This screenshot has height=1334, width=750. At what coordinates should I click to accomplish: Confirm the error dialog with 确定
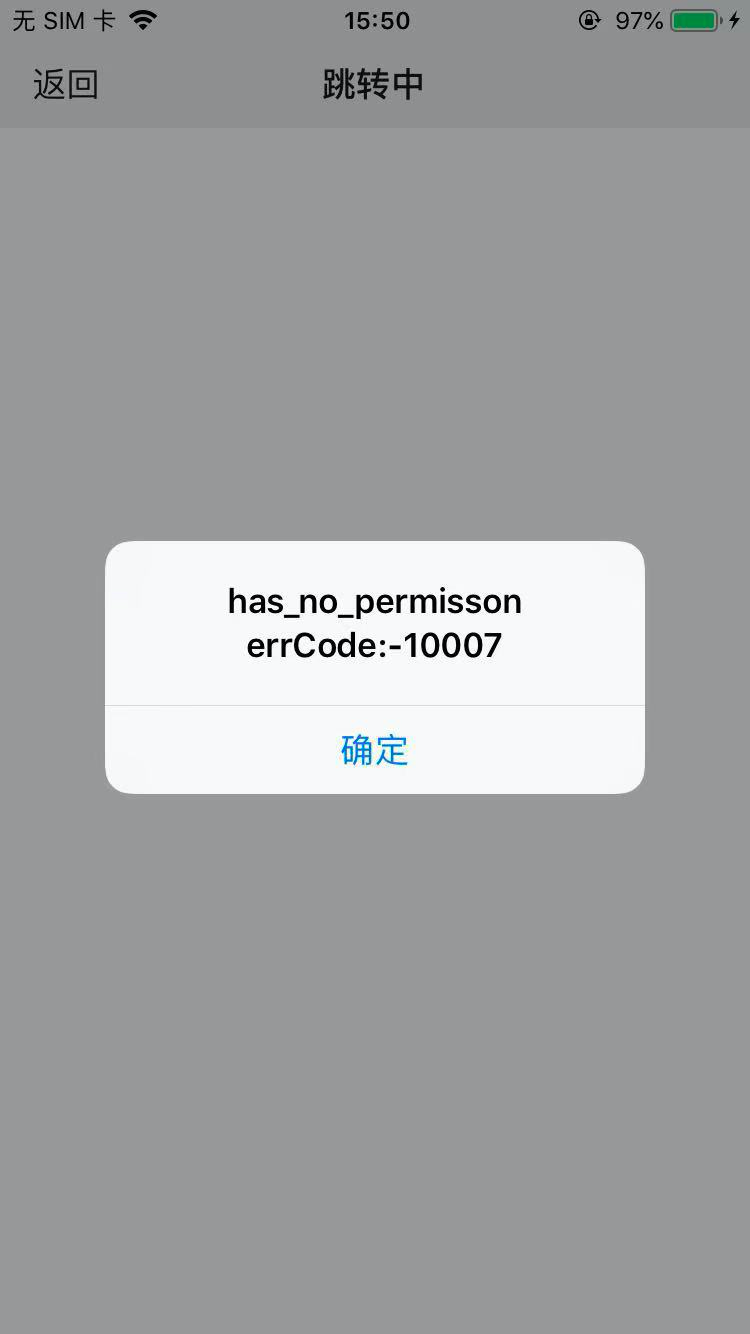coord(374,750)
